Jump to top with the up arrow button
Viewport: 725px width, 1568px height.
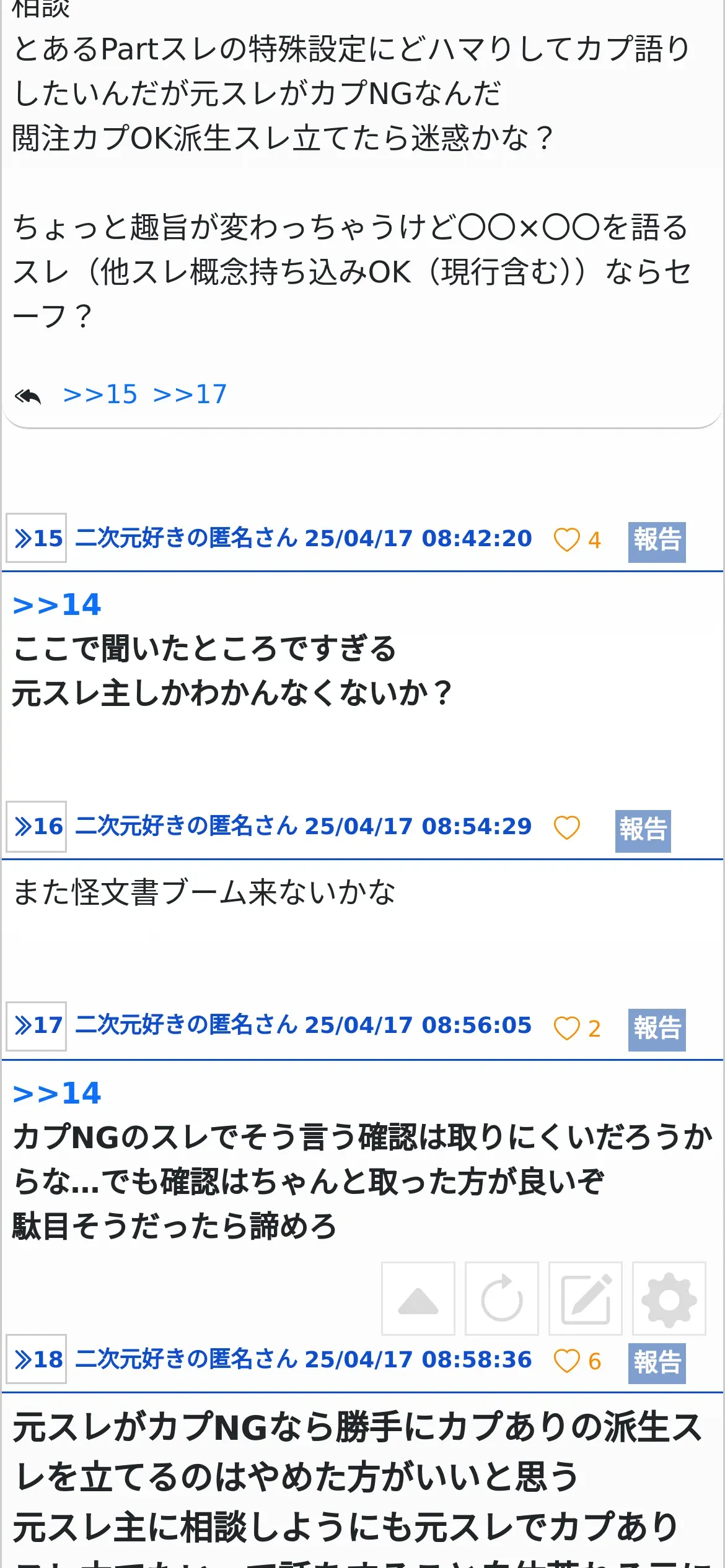[x=418, y=1298]
